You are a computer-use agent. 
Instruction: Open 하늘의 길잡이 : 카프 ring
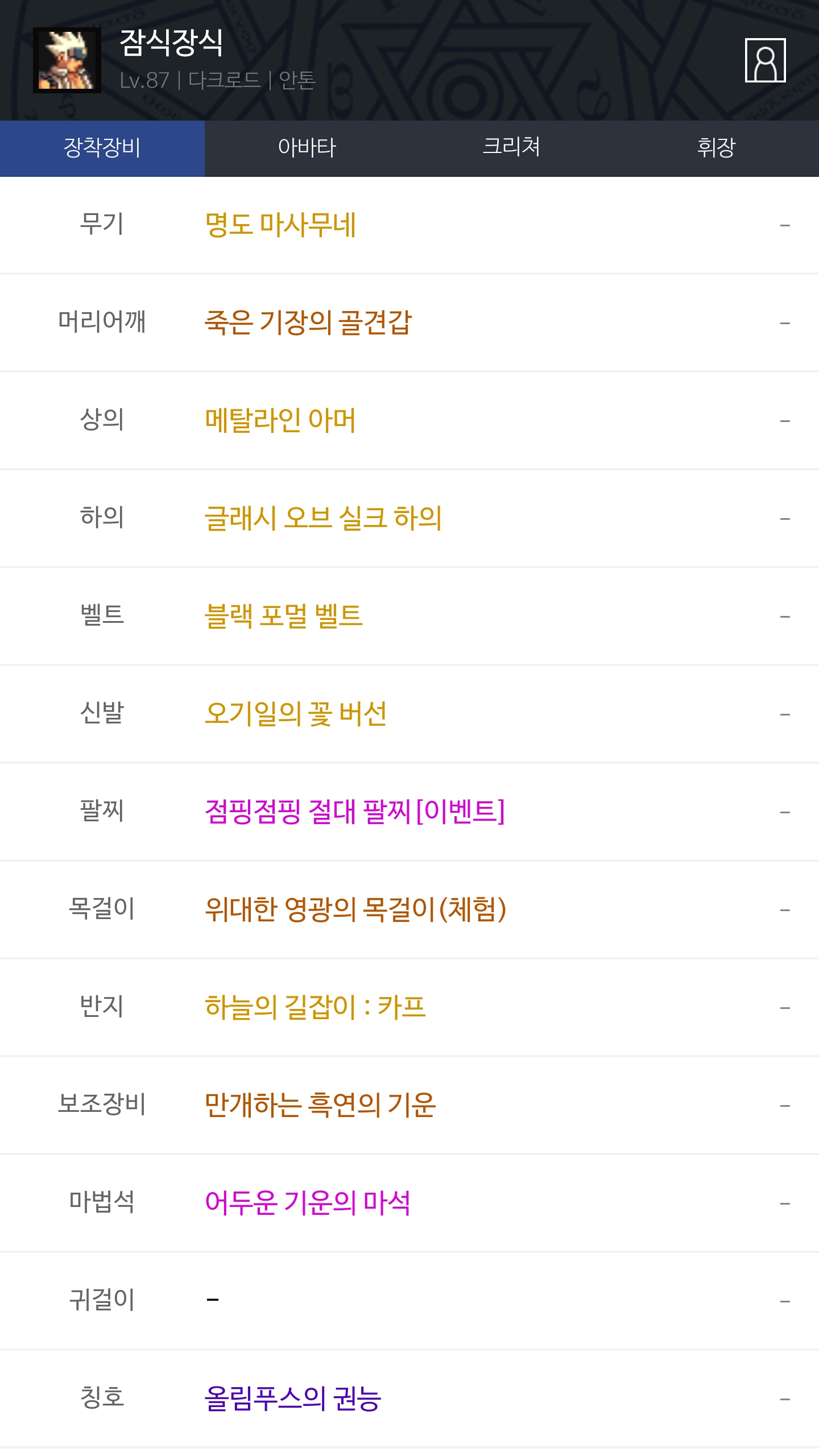click(x=315, y=1008)
